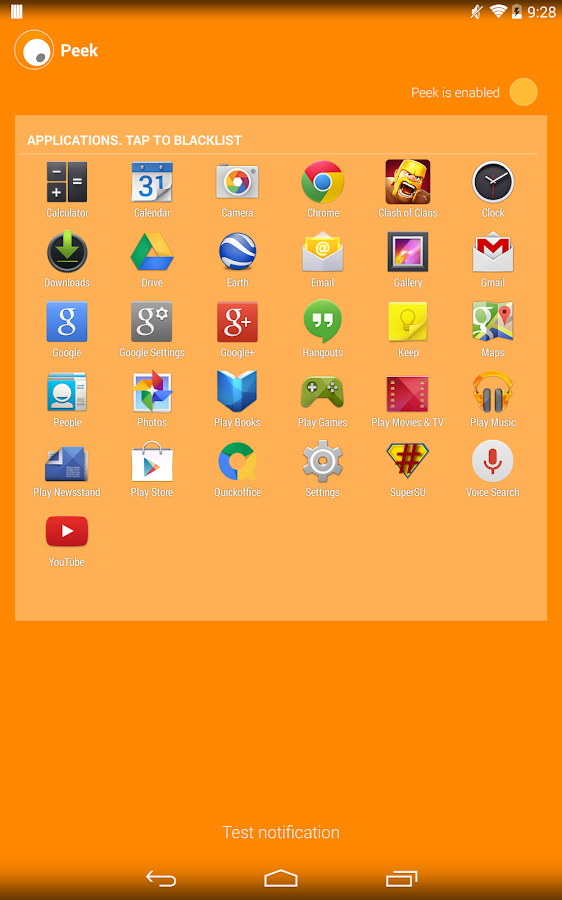
Task: Select the Google Settings icon
Action: click(x=152, y=322)
